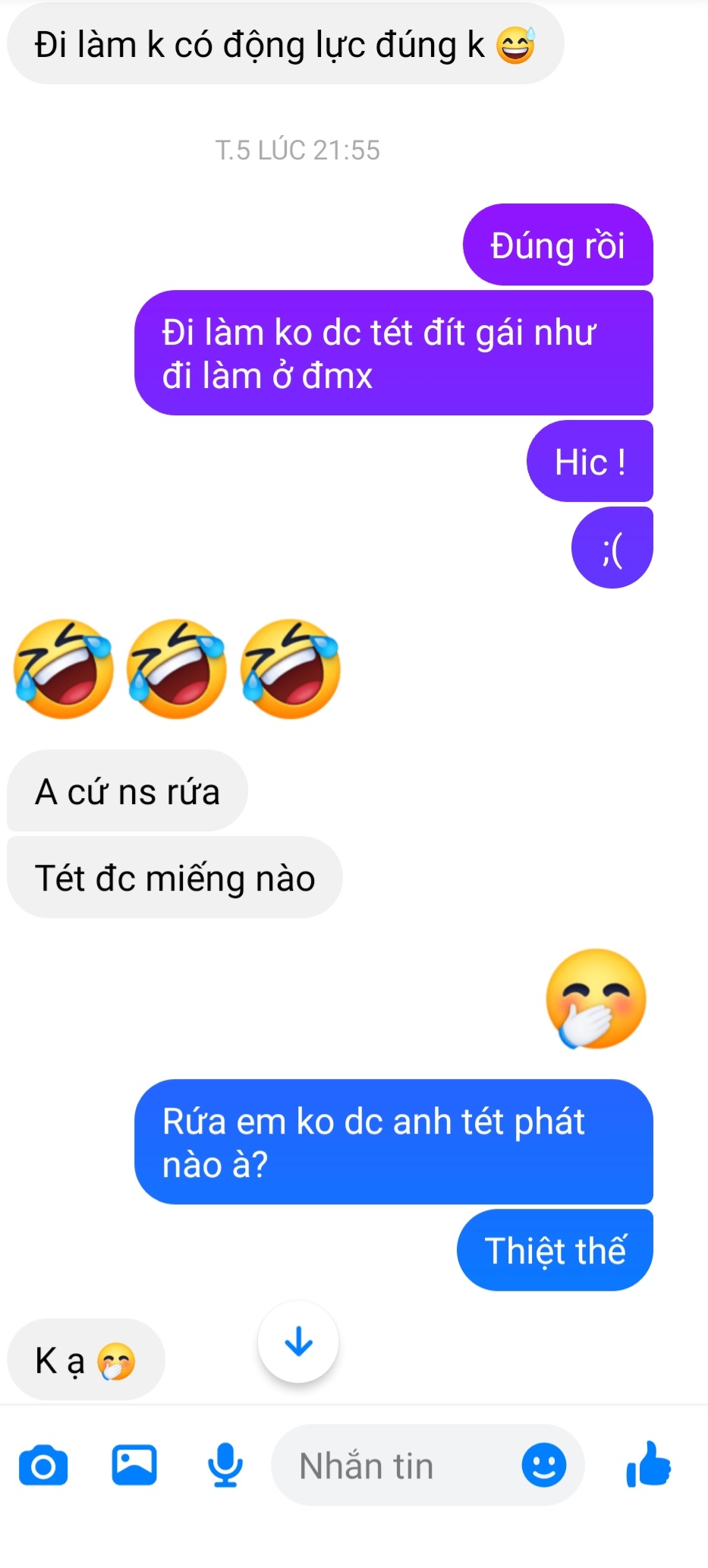Image resolution: width=708 pixels, height=1568 pixels.
Task: Record a voice message with the microphone
Action: coord(225,1465)
